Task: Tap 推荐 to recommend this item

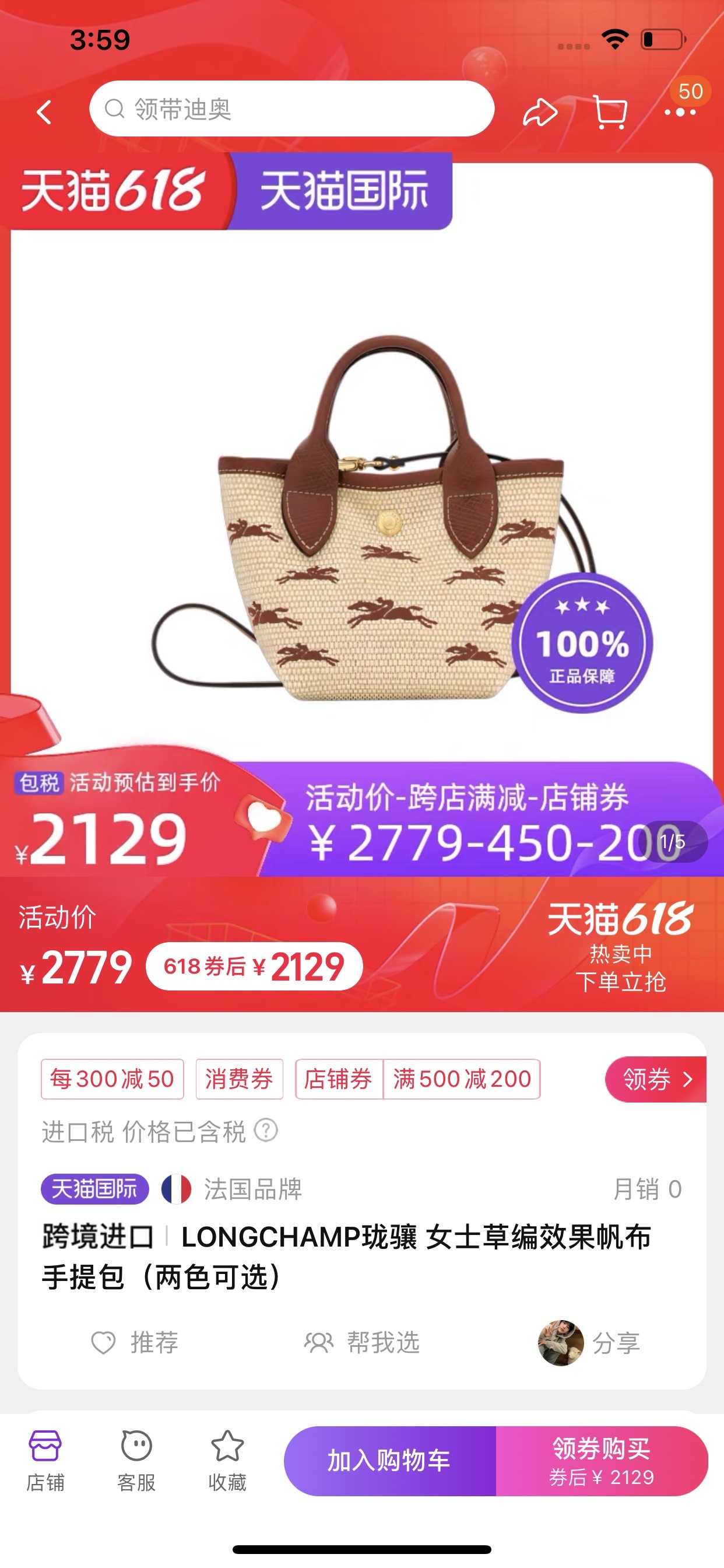Action: click(135, 1342)
